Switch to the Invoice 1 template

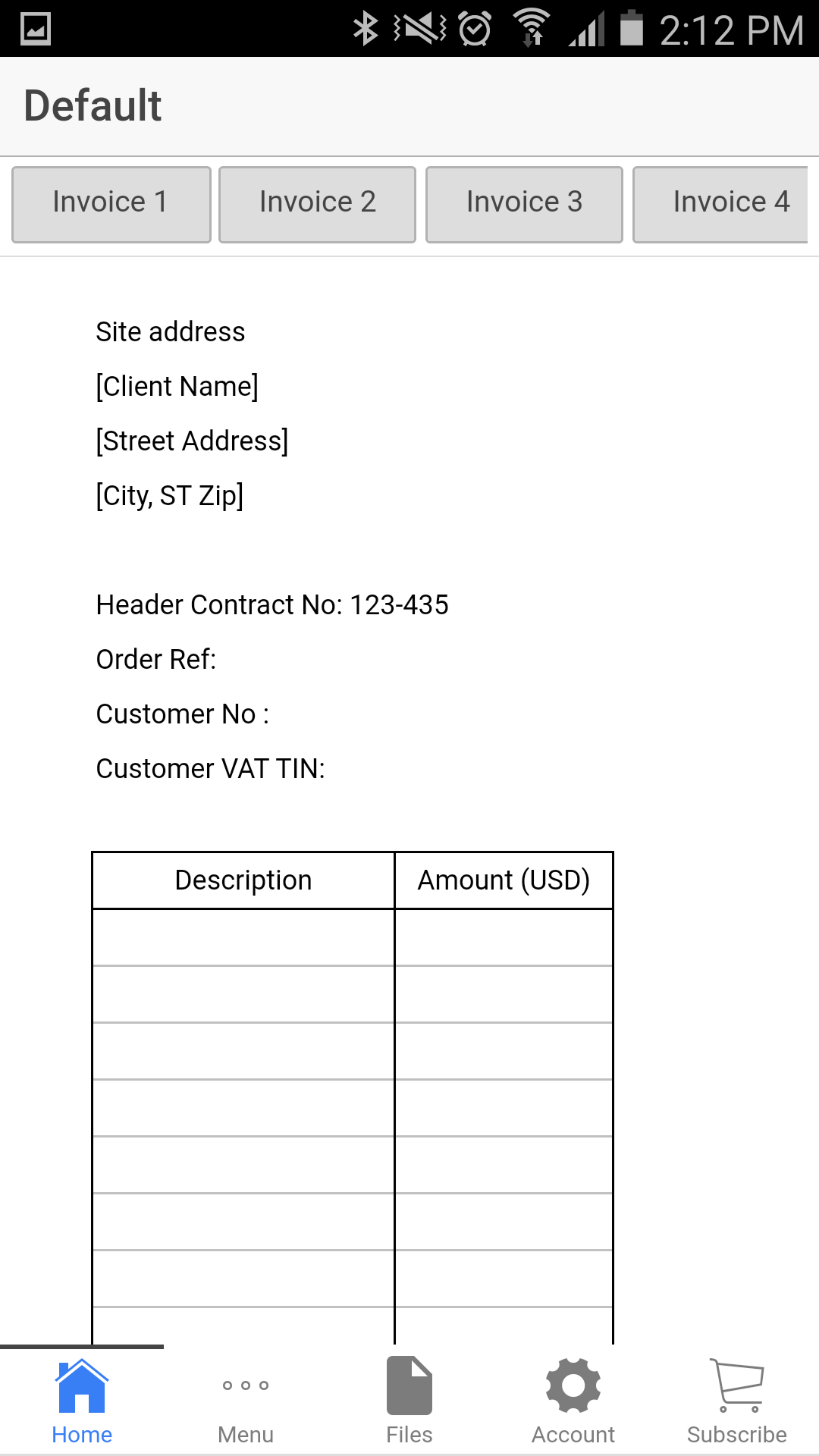111,202
